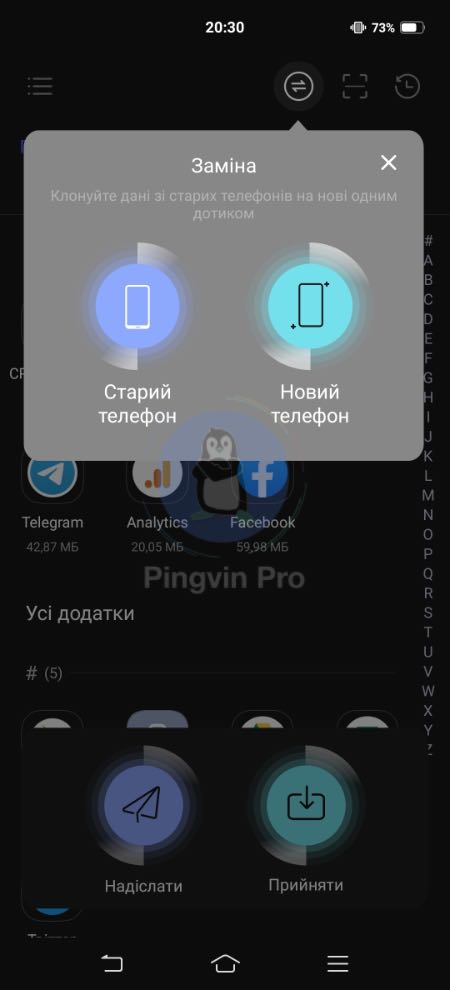Open transfer history clock icon

pos(407,86)
